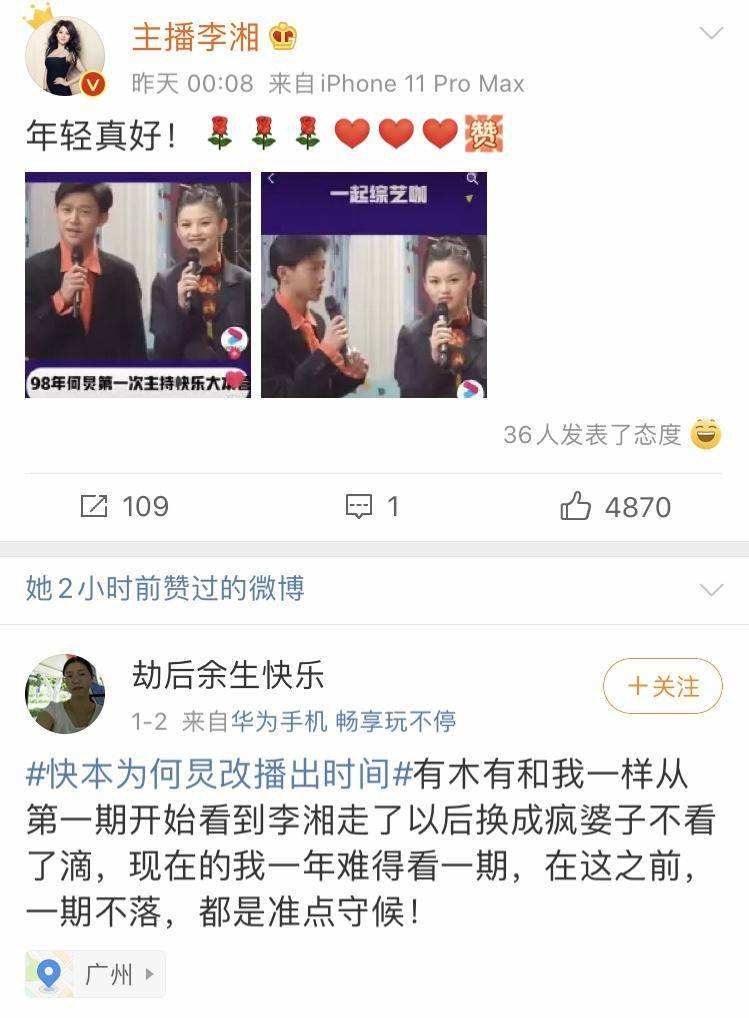Like the post with 4870 likes
This screenshot has width=749, height=1018.
tap(615, 507)
